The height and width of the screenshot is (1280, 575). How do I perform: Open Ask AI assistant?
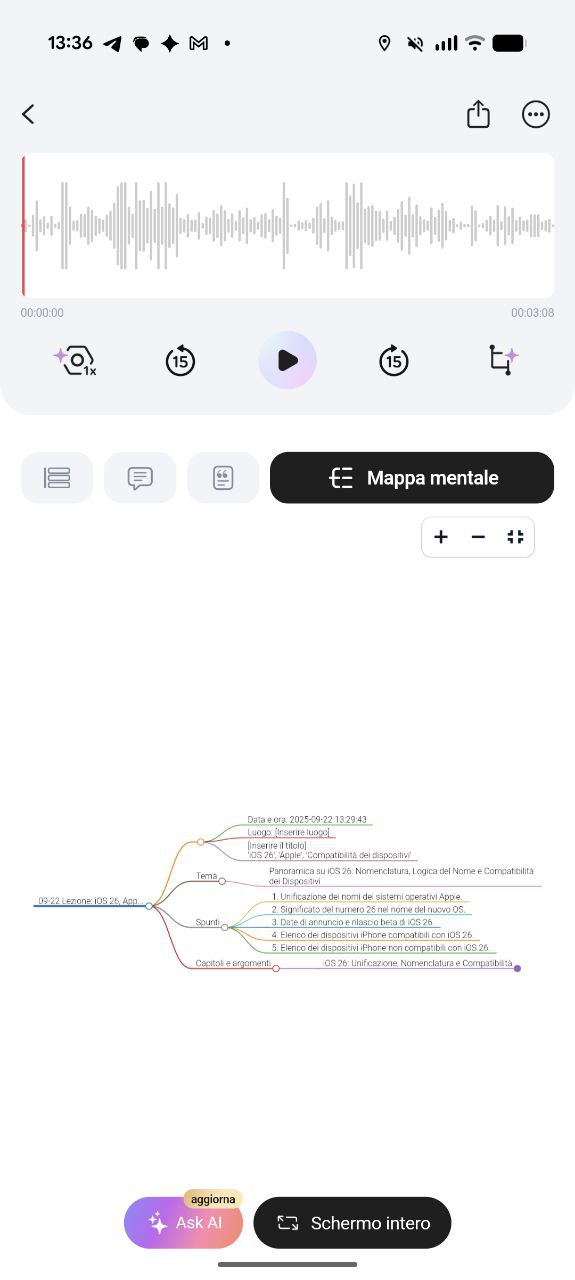183,1222
